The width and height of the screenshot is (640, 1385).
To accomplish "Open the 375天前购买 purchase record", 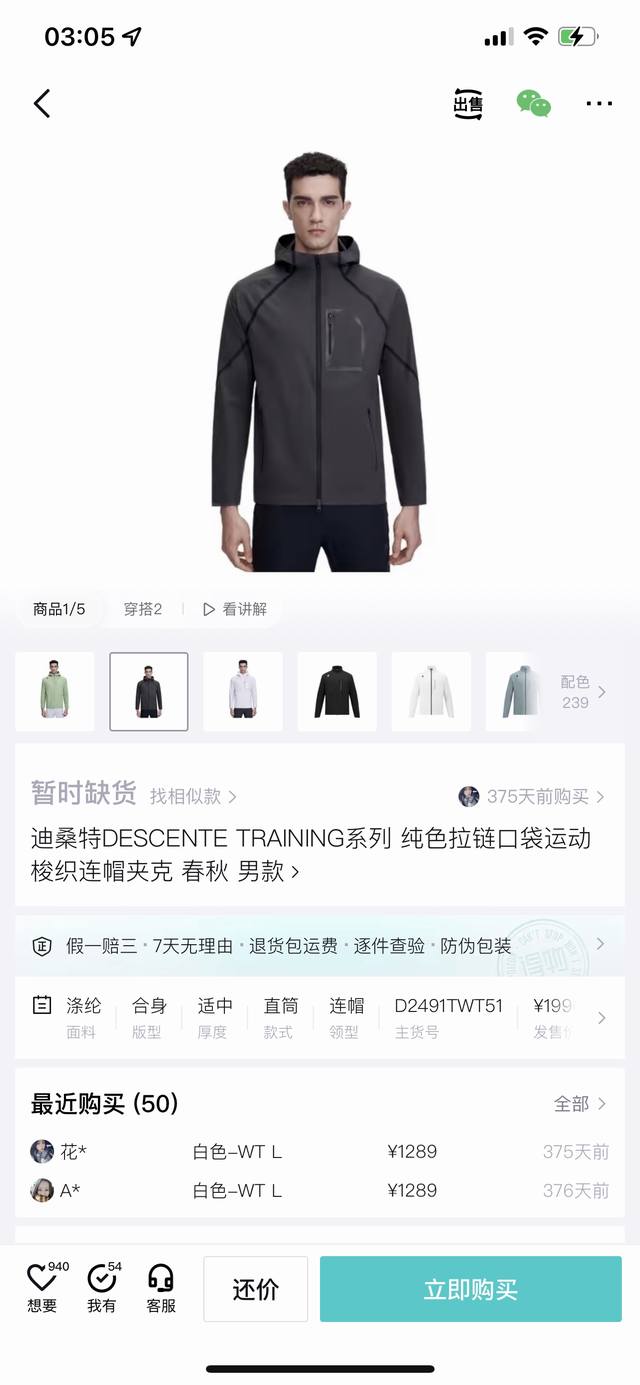I will (x=533, y=796).
